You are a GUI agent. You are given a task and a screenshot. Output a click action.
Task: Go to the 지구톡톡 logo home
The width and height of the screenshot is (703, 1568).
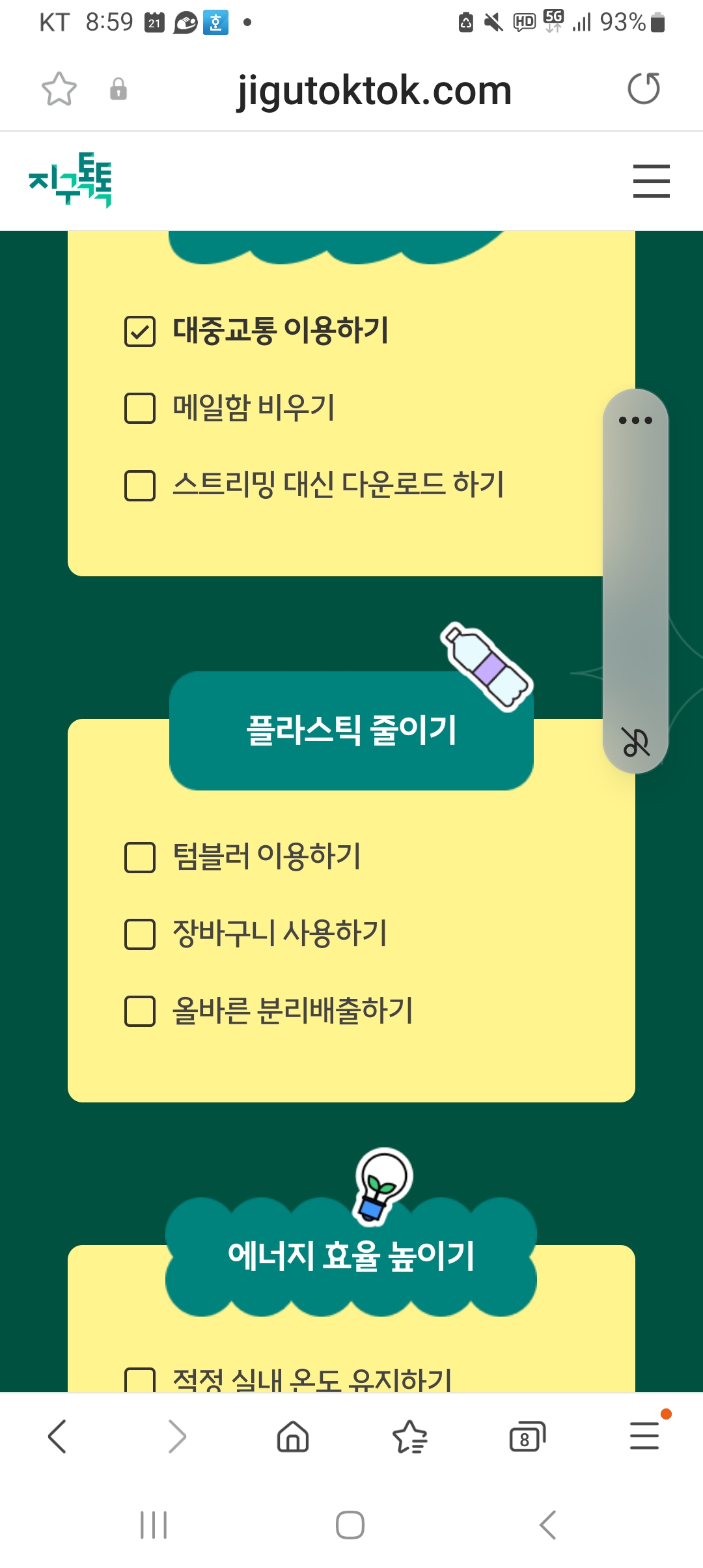pos(70,180)
